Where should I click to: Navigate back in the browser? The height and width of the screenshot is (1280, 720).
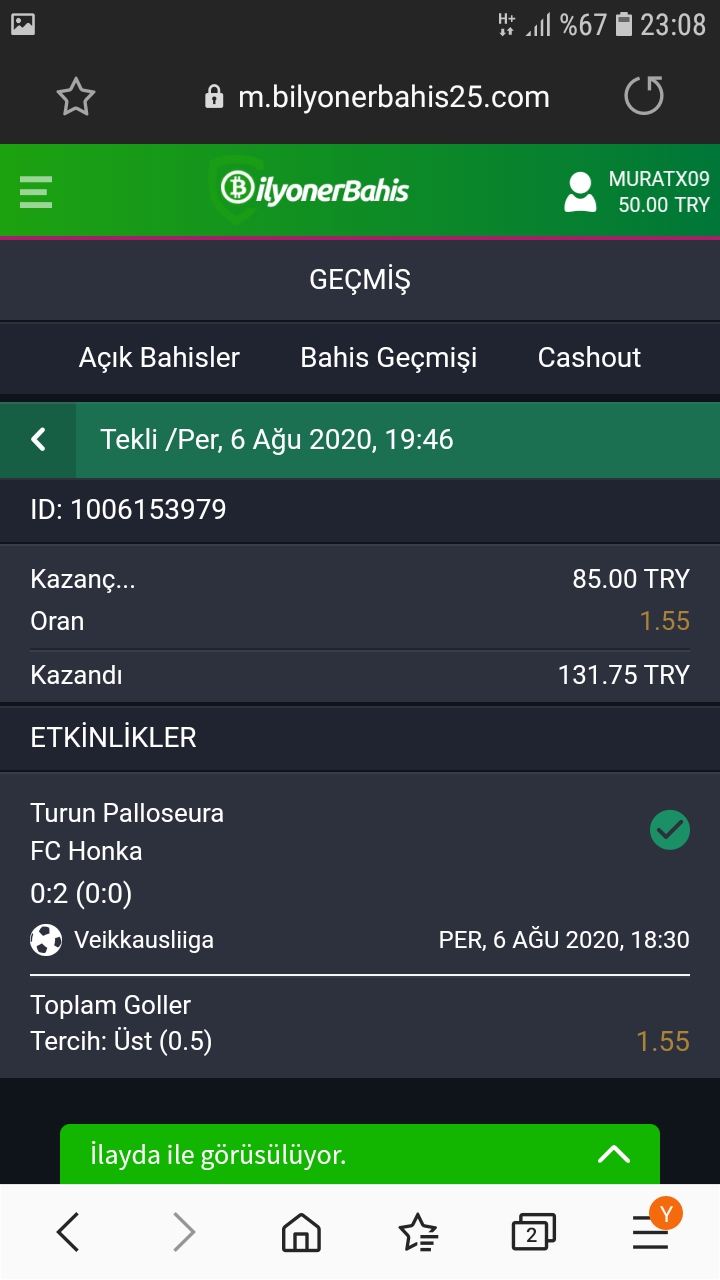point(67,1233)
